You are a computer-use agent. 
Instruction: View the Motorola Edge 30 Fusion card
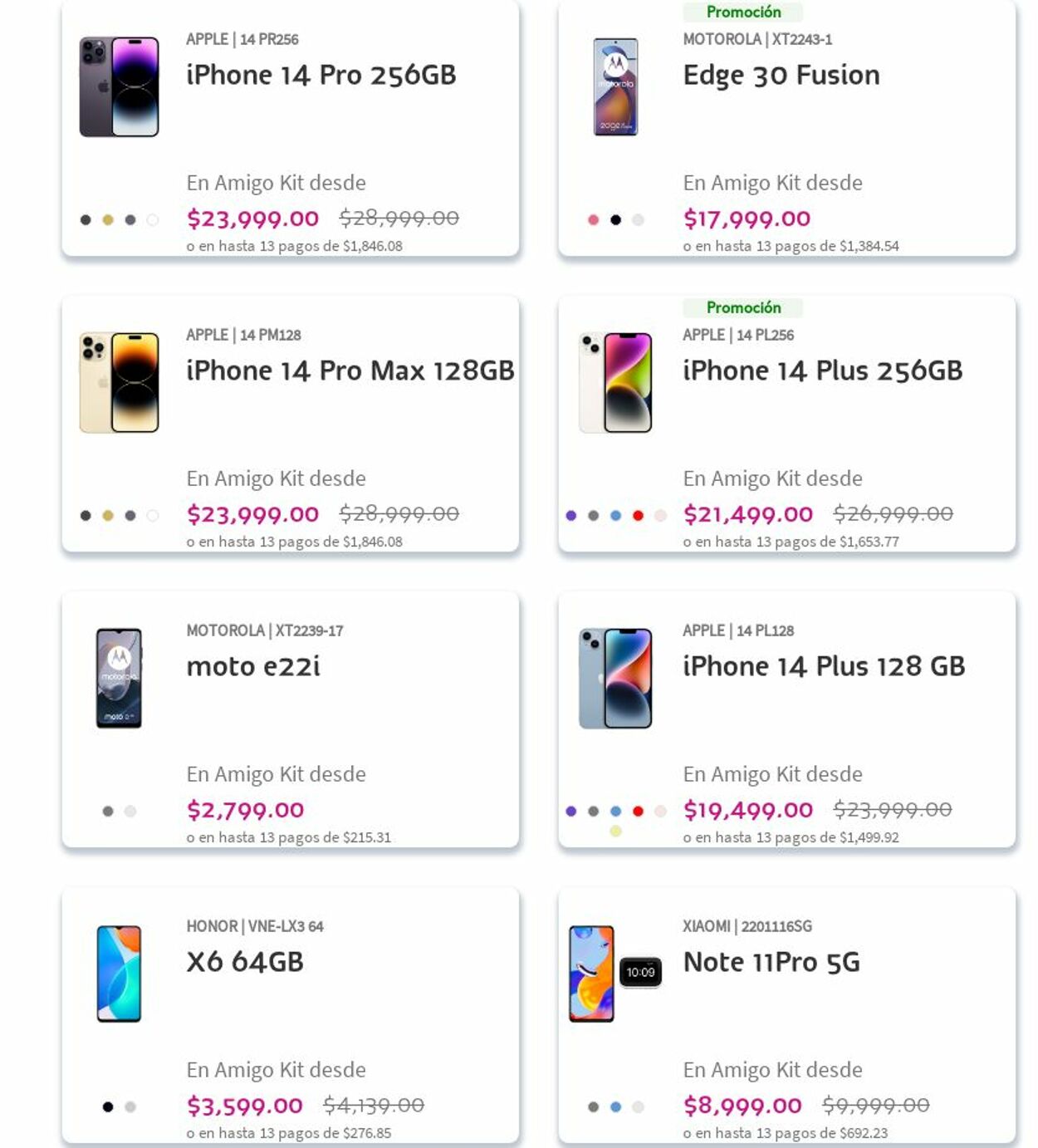(781, 76)
